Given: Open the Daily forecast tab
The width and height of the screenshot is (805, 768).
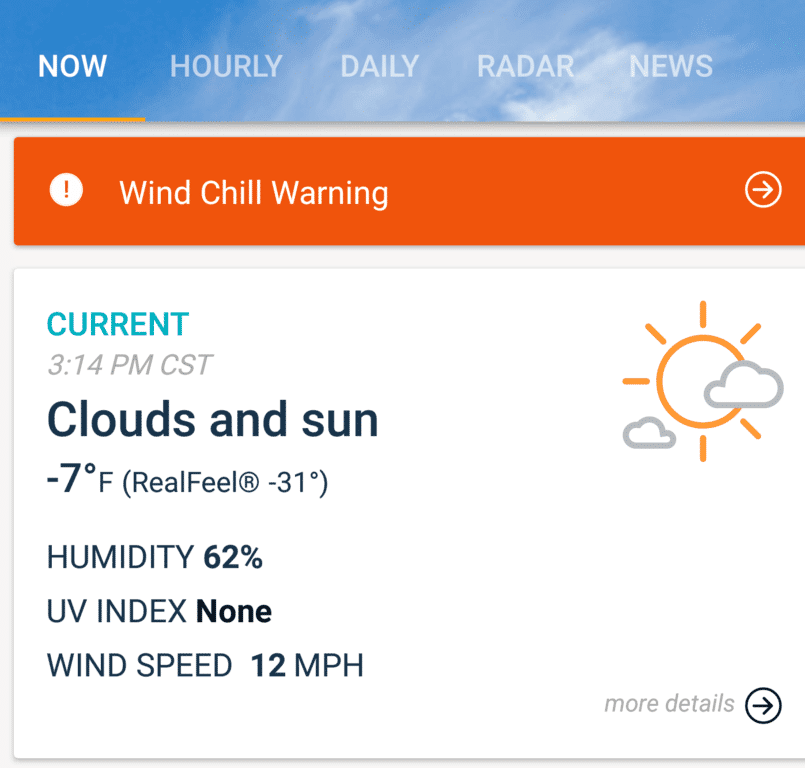Looking at the screenshot, I should tap(379, 67).
